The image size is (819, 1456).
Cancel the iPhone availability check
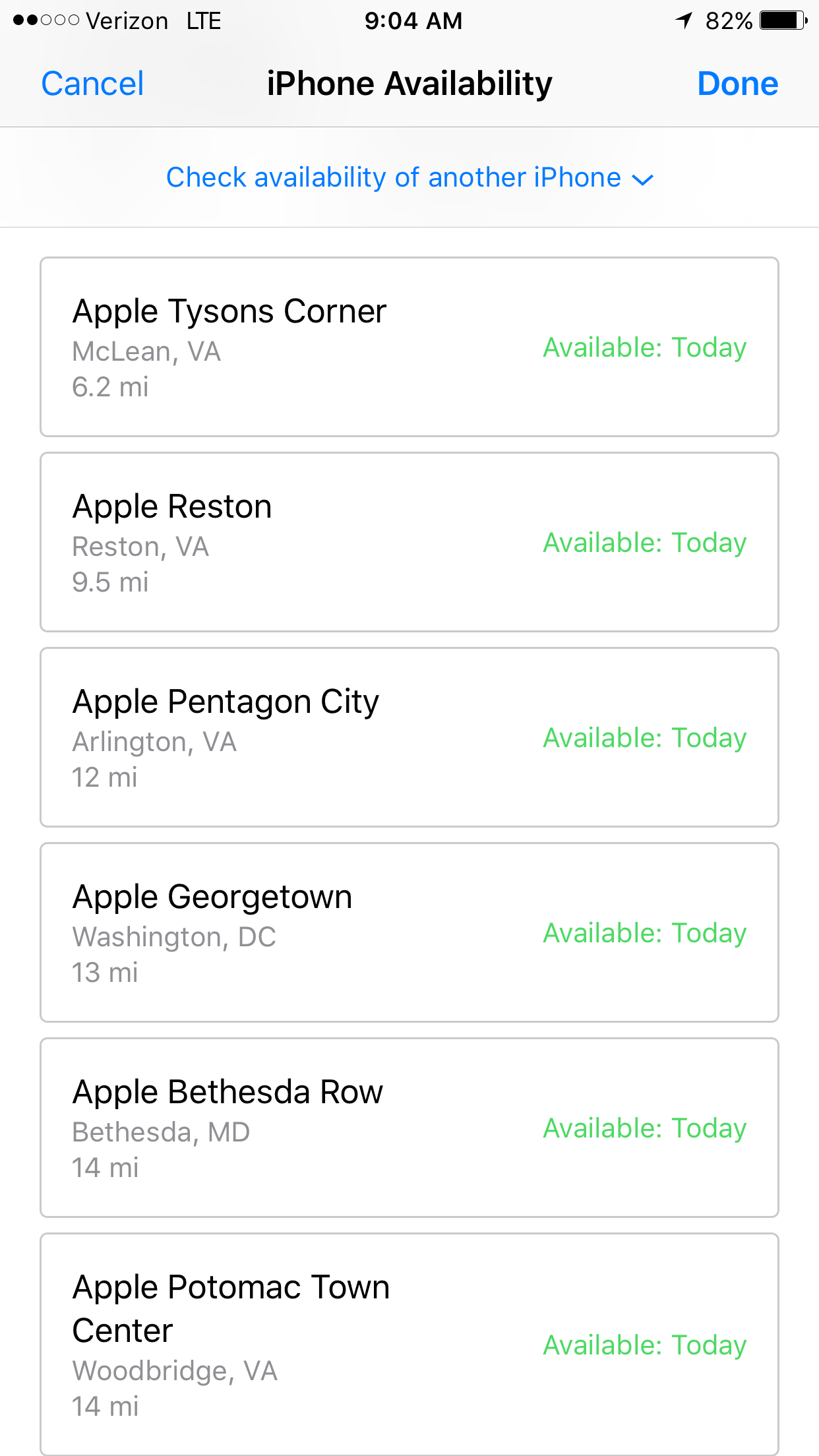pos(92,84)
